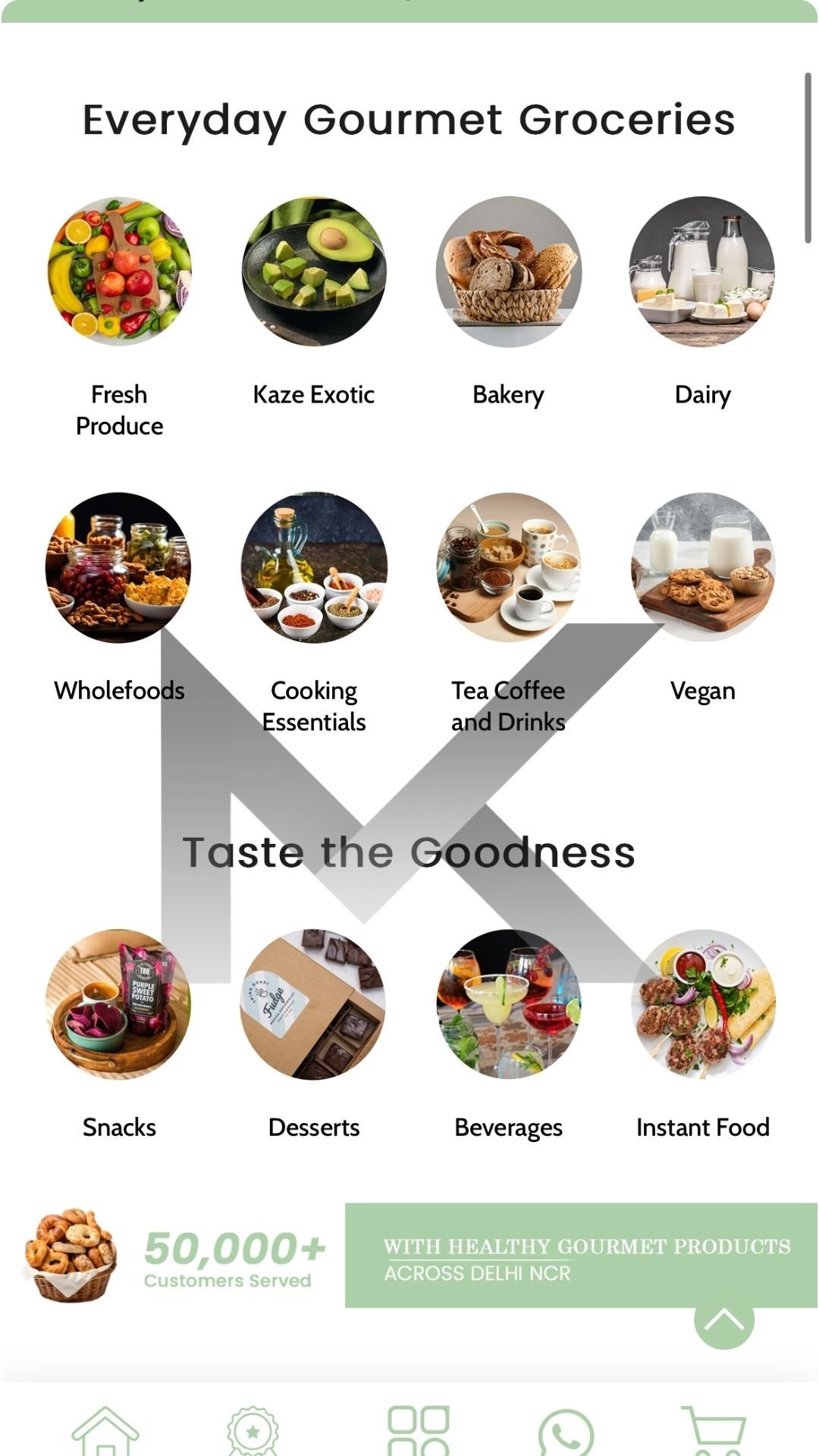Select the Bakery category
This screenshot has height=1456, width=819.
[508, 271]
